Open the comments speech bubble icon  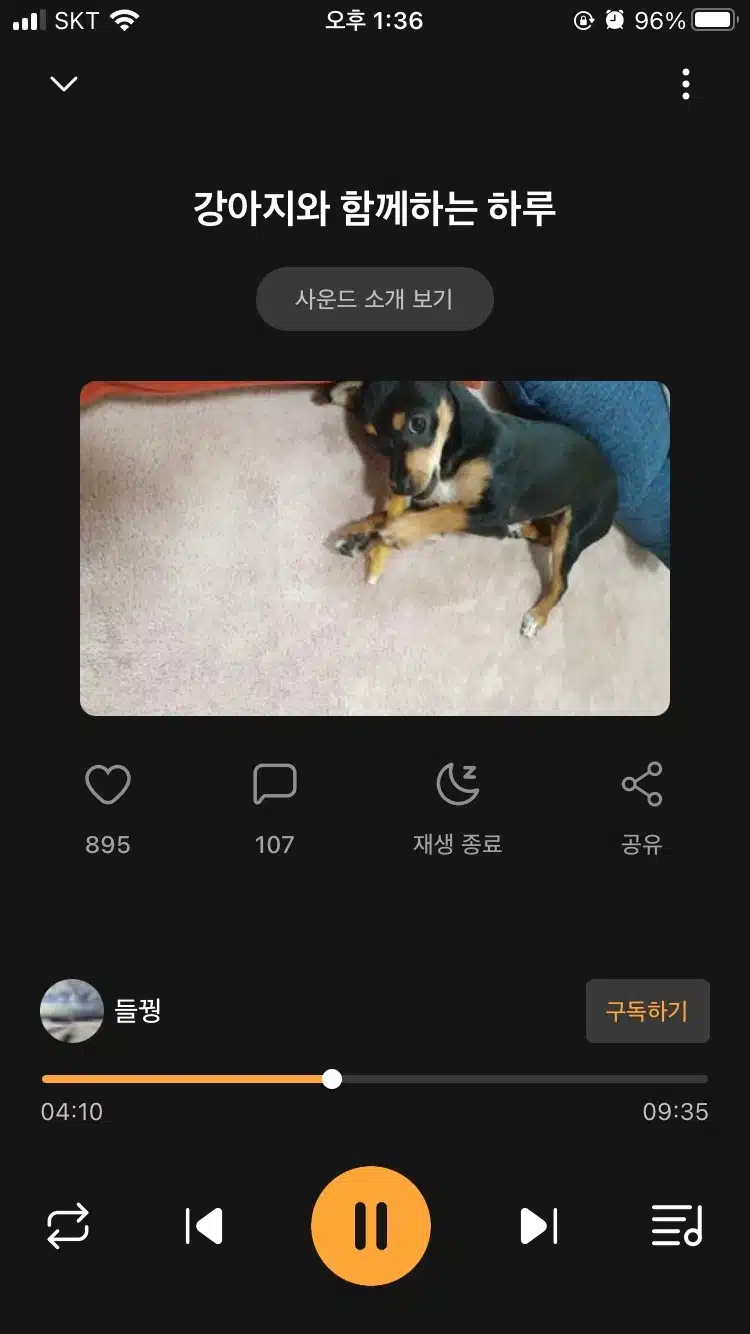click(x=275, y=784)
